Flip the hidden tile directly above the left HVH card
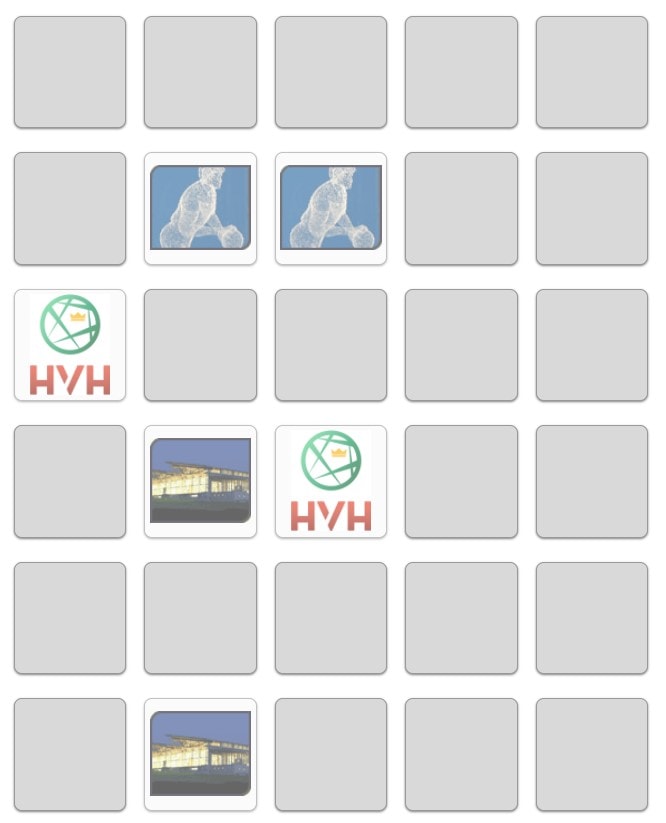 [70, 208]
